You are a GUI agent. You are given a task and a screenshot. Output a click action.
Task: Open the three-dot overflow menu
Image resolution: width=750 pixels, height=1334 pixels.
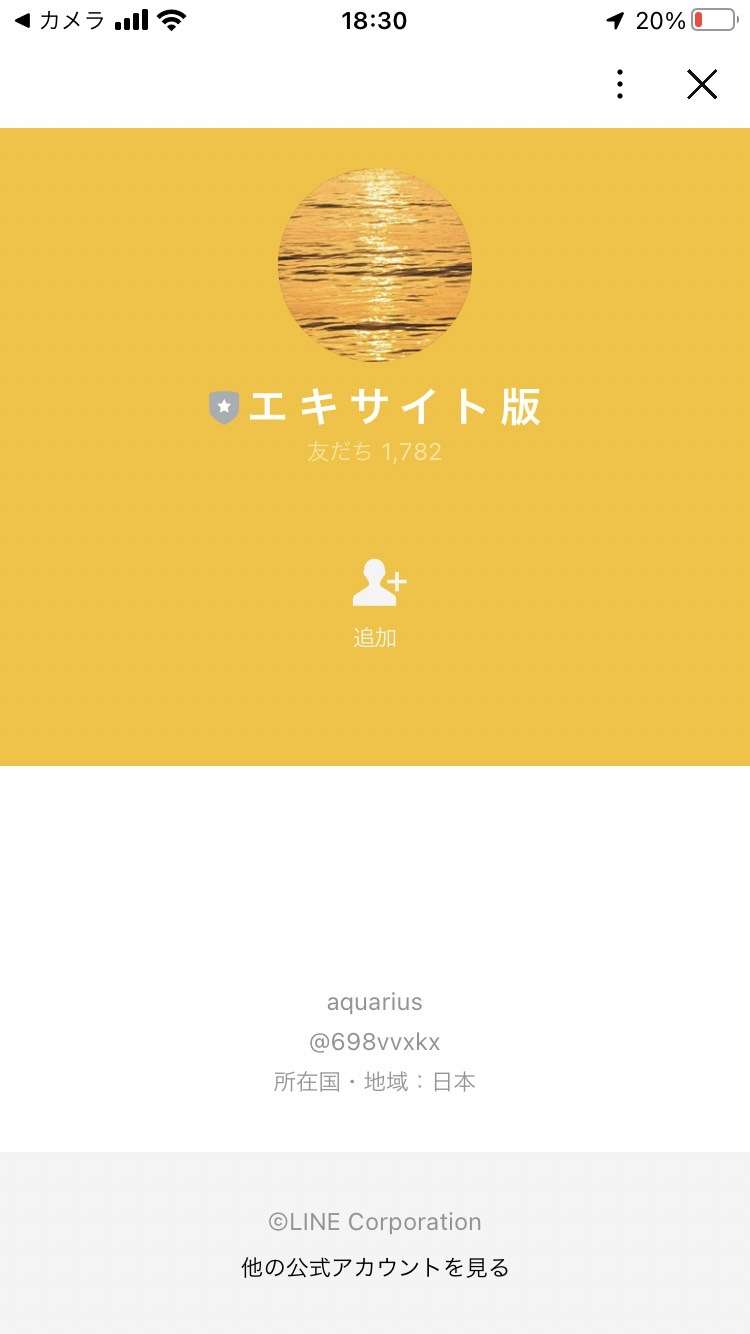(620, 85)
